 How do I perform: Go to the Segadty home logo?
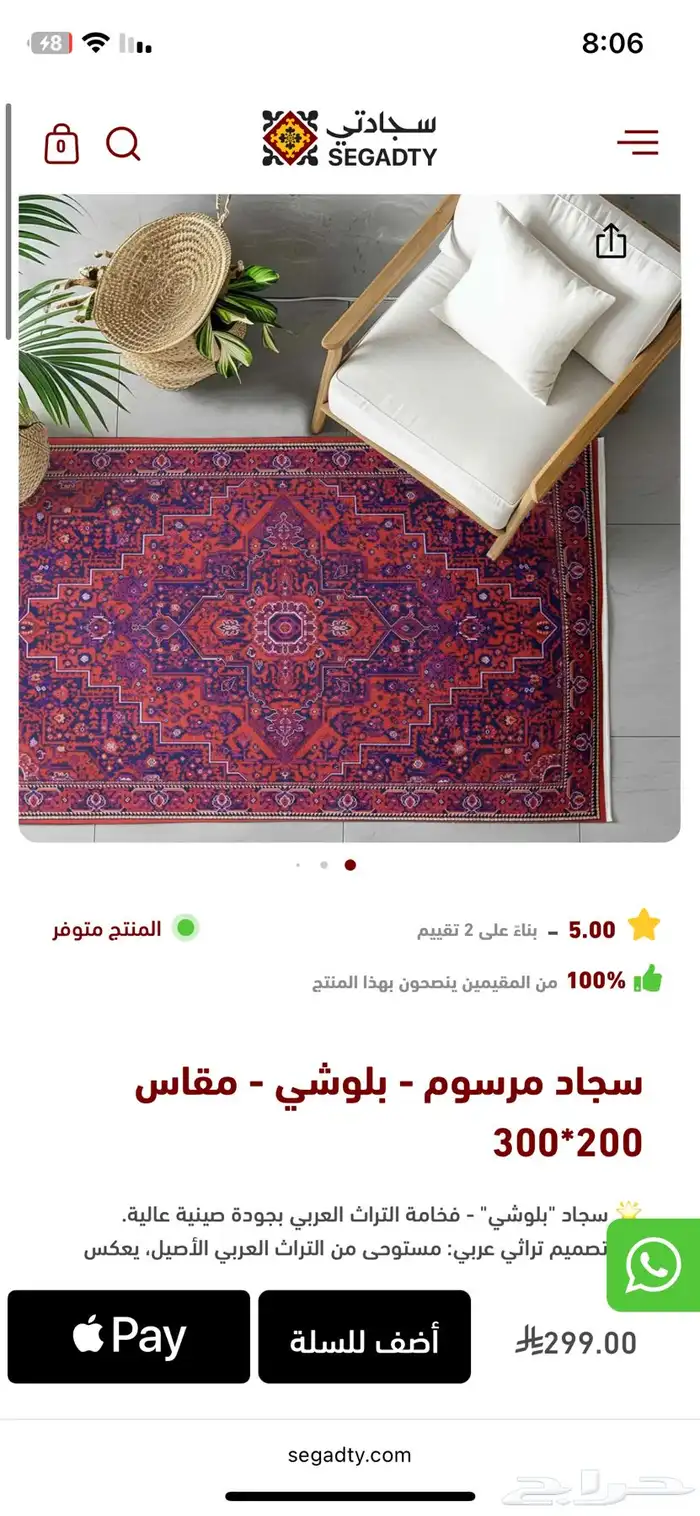coord(349,139)
